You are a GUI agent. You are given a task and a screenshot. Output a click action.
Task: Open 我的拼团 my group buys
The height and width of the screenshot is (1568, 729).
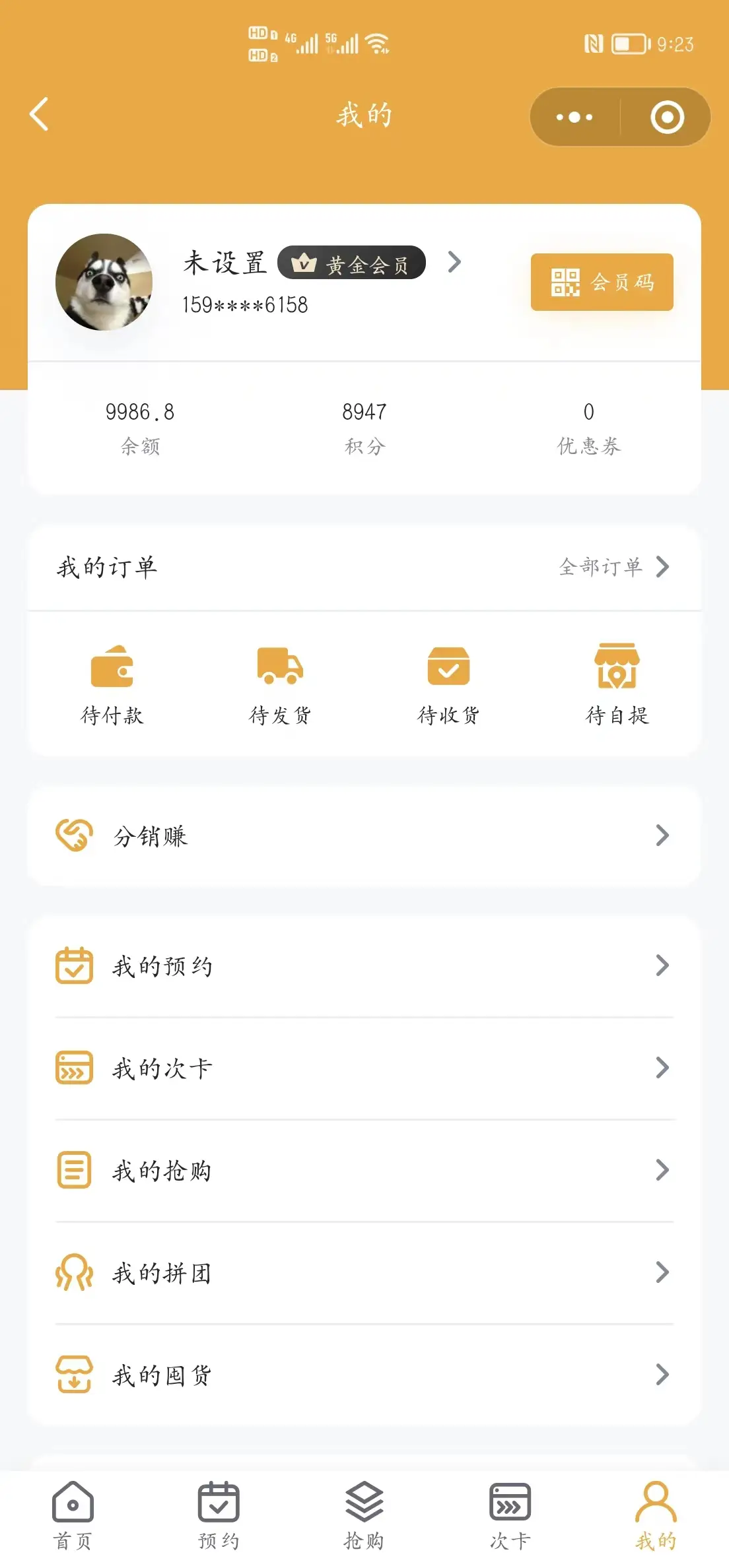pyautogui.click(x=364, y=1273)
